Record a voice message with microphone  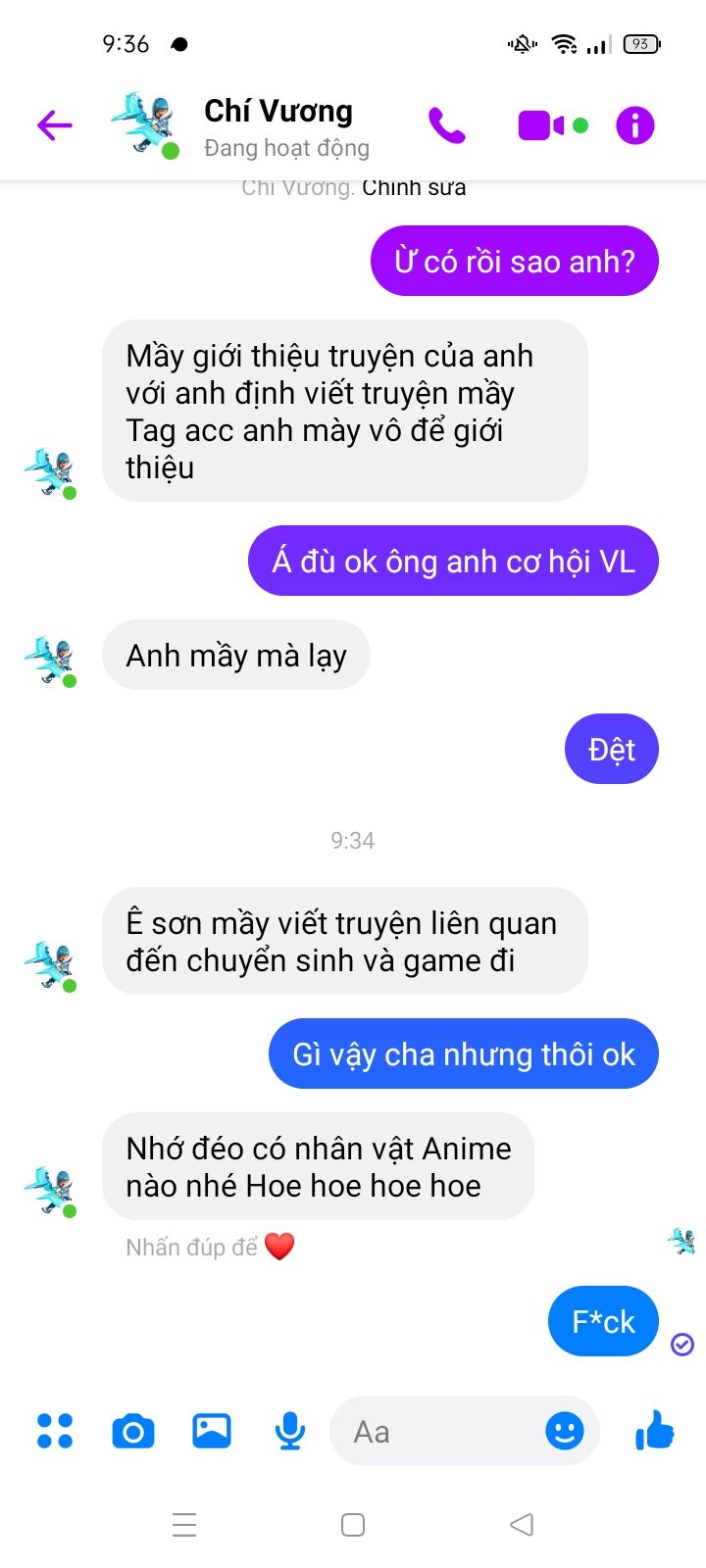(290, 1432)
